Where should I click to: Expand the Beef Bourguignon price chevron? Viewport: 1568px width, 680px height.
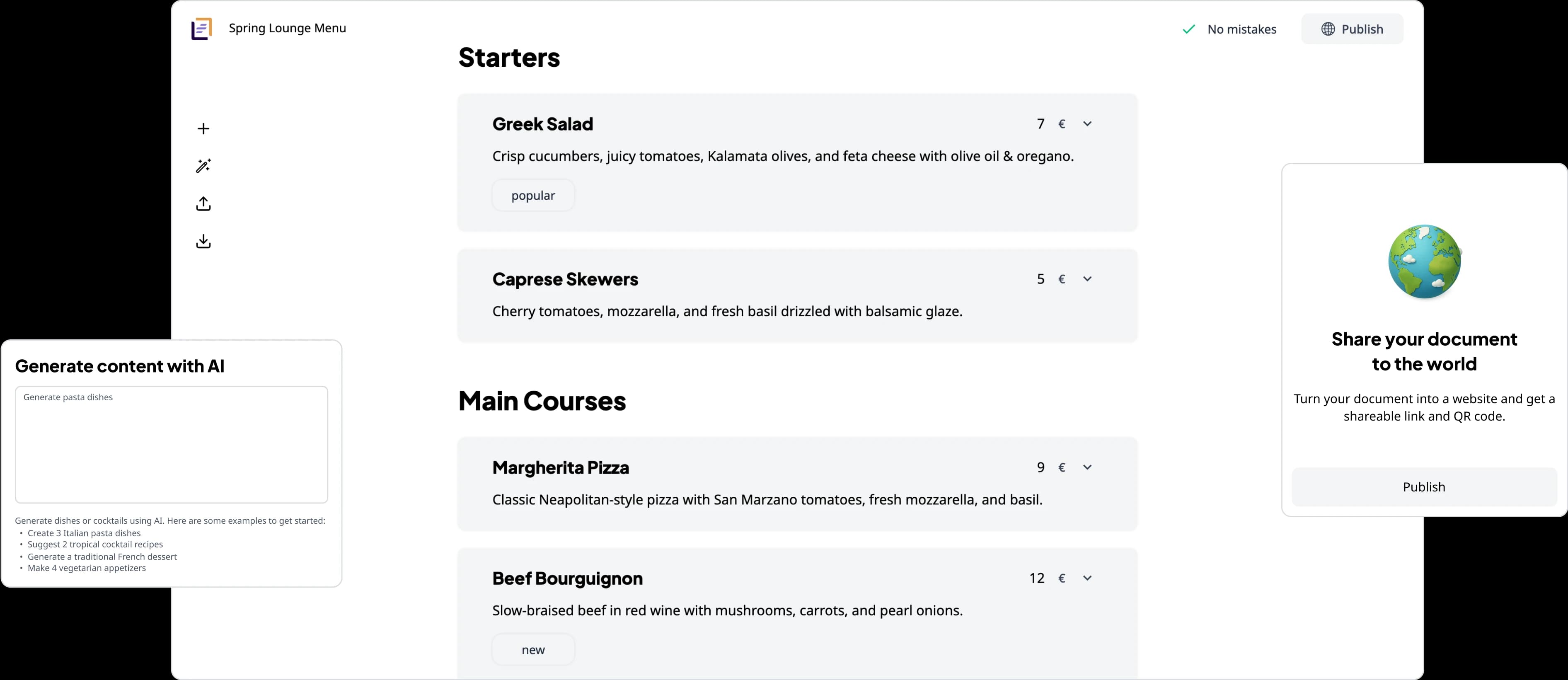point(1087,578)
